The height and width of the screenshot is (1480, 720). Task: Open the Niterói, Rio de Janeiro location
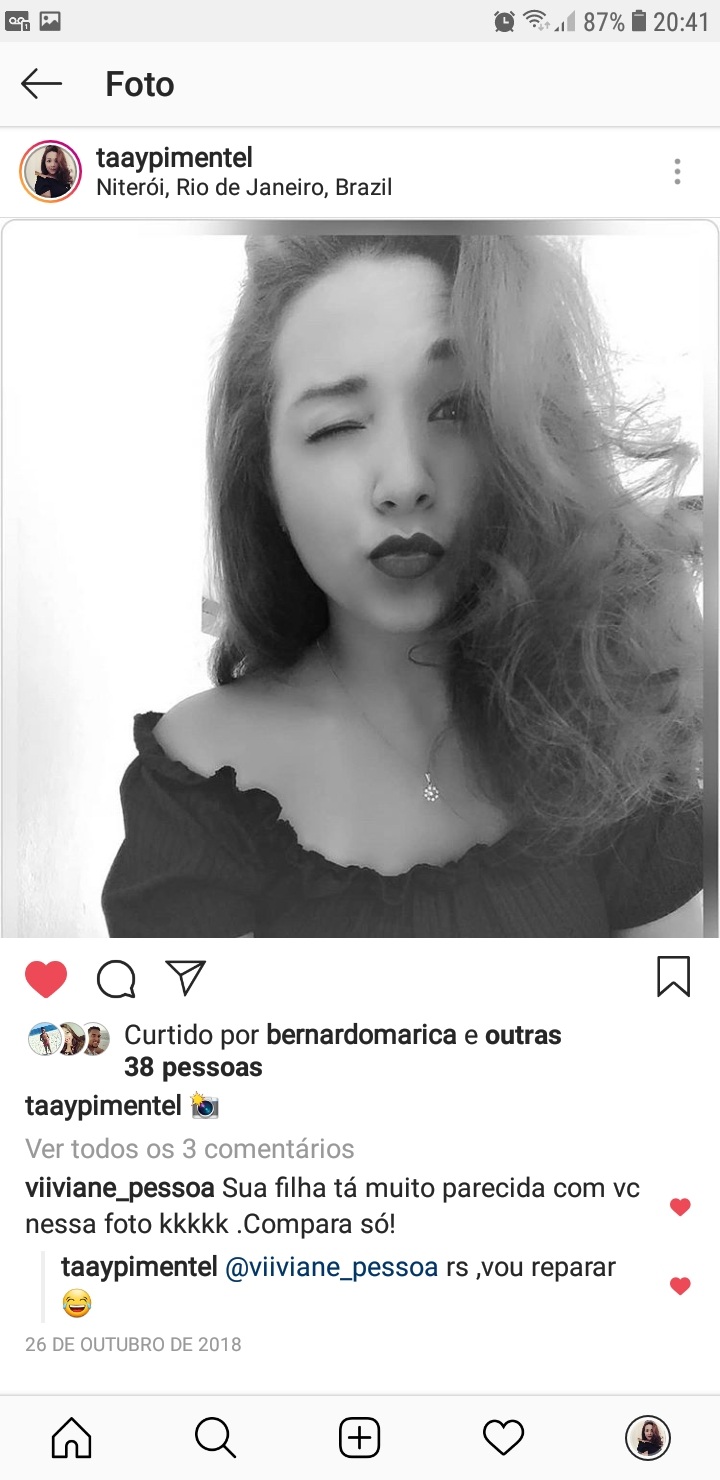click(244, 187)
